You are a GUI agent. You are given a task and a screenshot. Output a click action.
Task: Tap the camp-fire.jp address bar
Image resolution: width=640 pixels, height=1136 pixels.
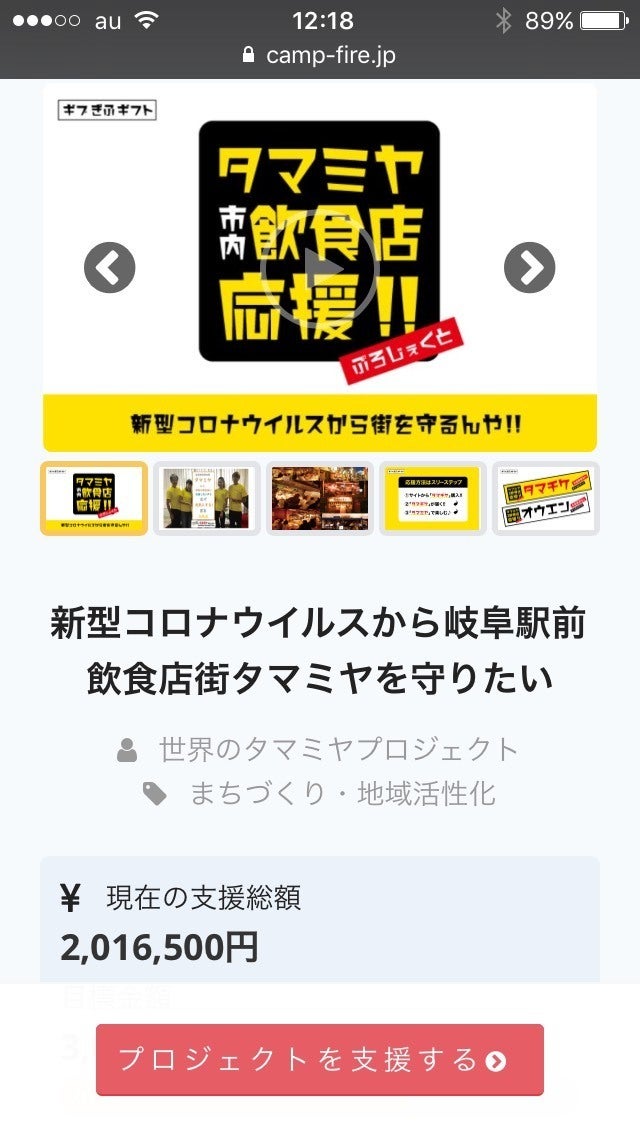(x=320, y=56)
